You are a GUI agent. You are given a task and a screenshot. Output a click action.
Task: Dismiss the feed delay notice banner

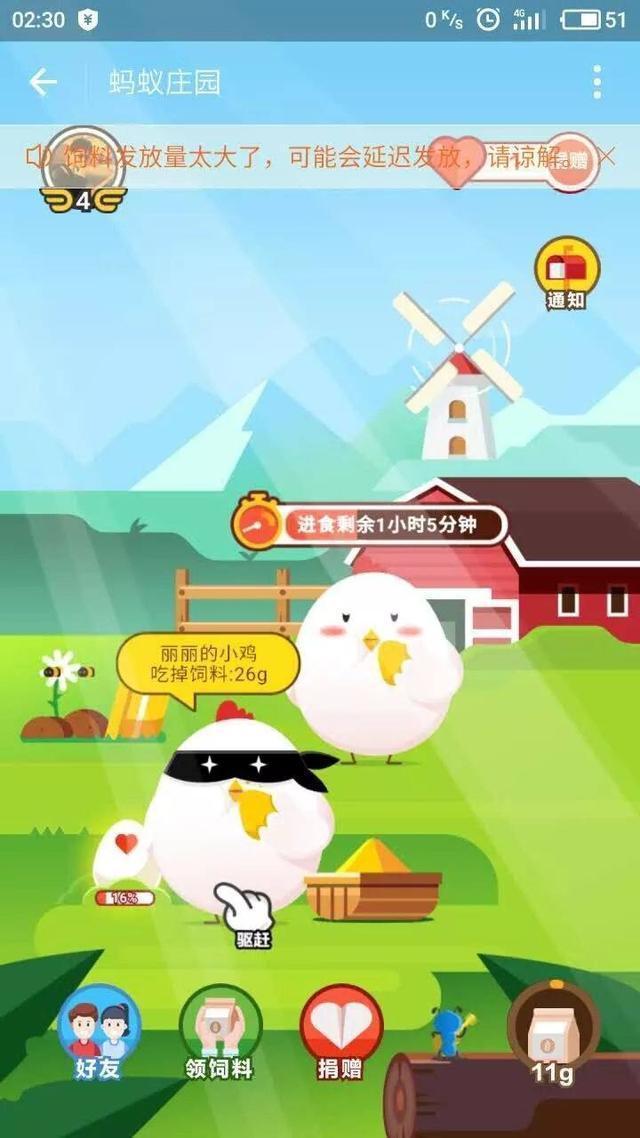[x=608, y=156]
